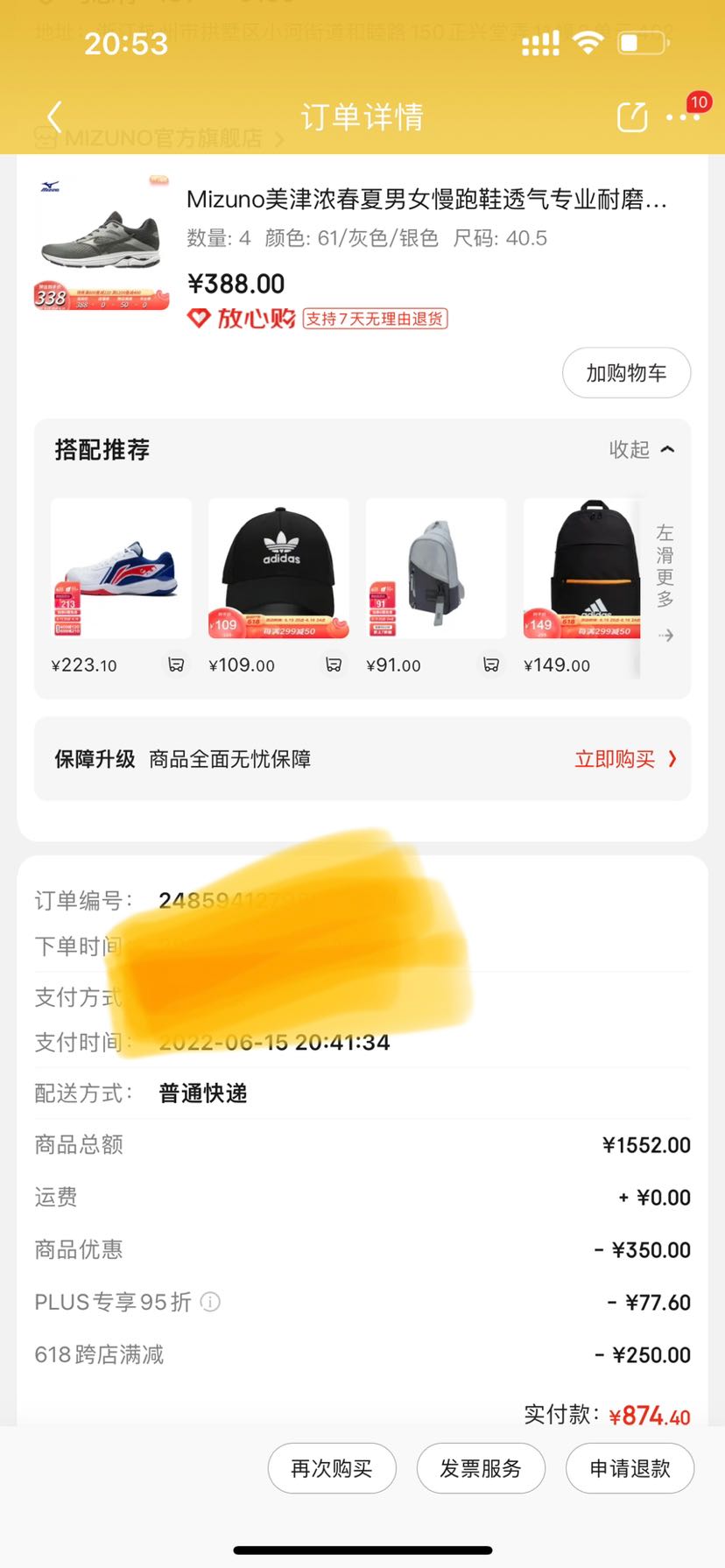Collapse the 搭配推荐 section with 收起
Image resolution: width=725 pixels, height=1568 pixels.
642,449
